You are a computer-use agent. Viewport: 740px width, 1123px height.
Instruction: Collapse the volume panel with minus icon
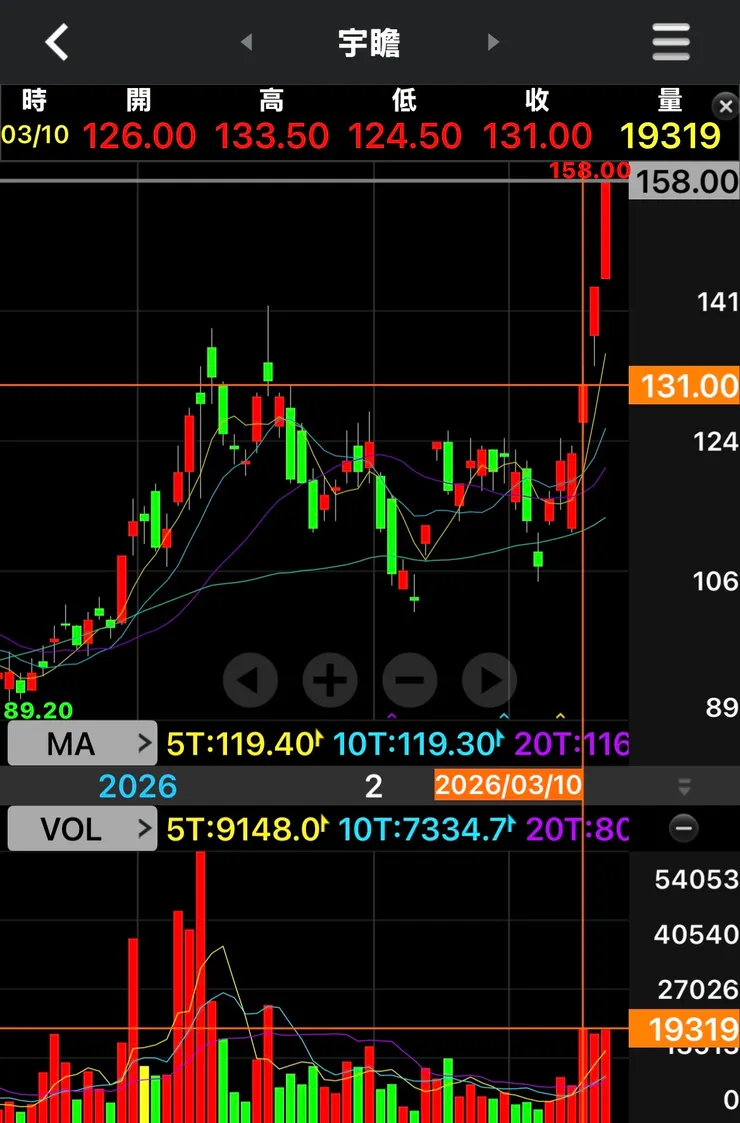click(x=684, y=828)
